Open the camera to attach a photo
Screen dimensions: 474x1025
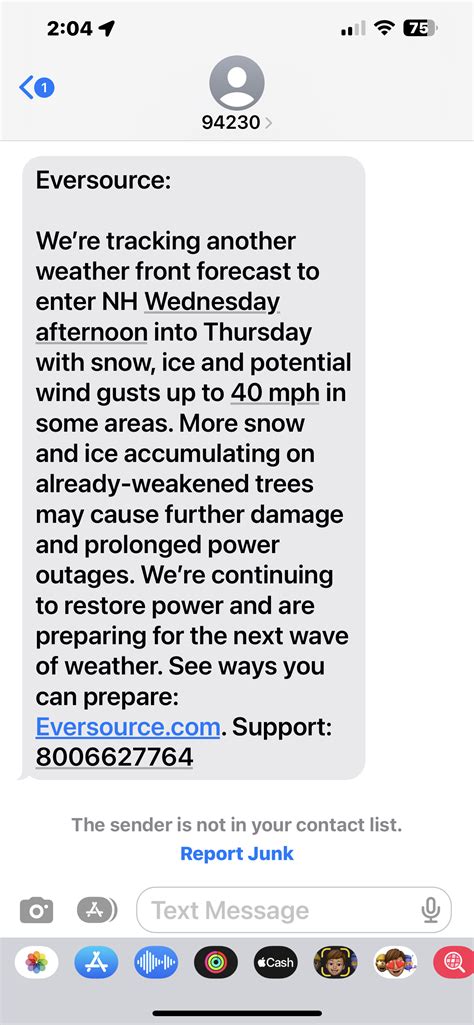37,910
